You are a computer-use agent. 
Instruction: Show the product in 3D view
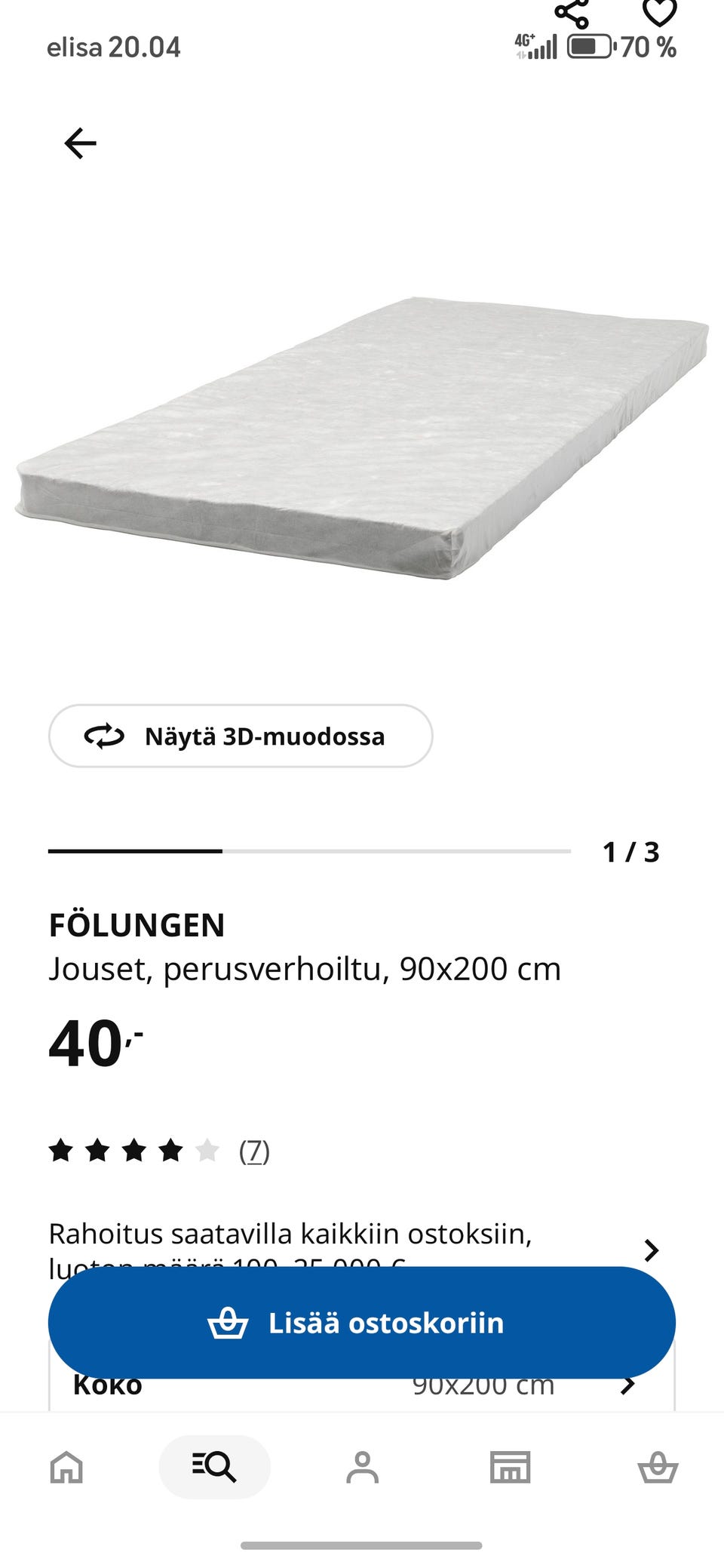[x=239, y=736]
